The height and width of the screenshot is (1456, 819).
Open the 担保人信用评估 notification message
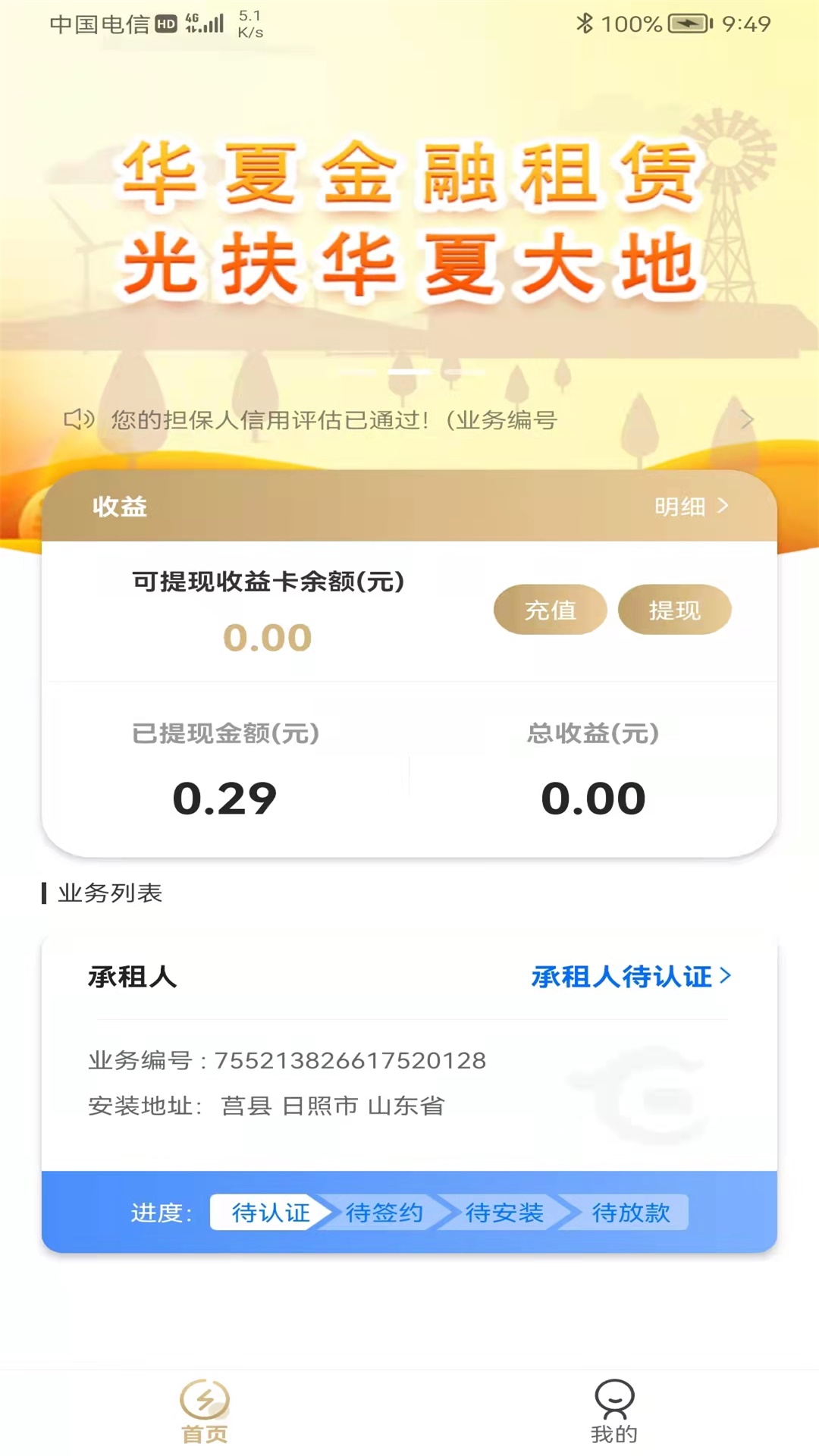pos(409,419)
